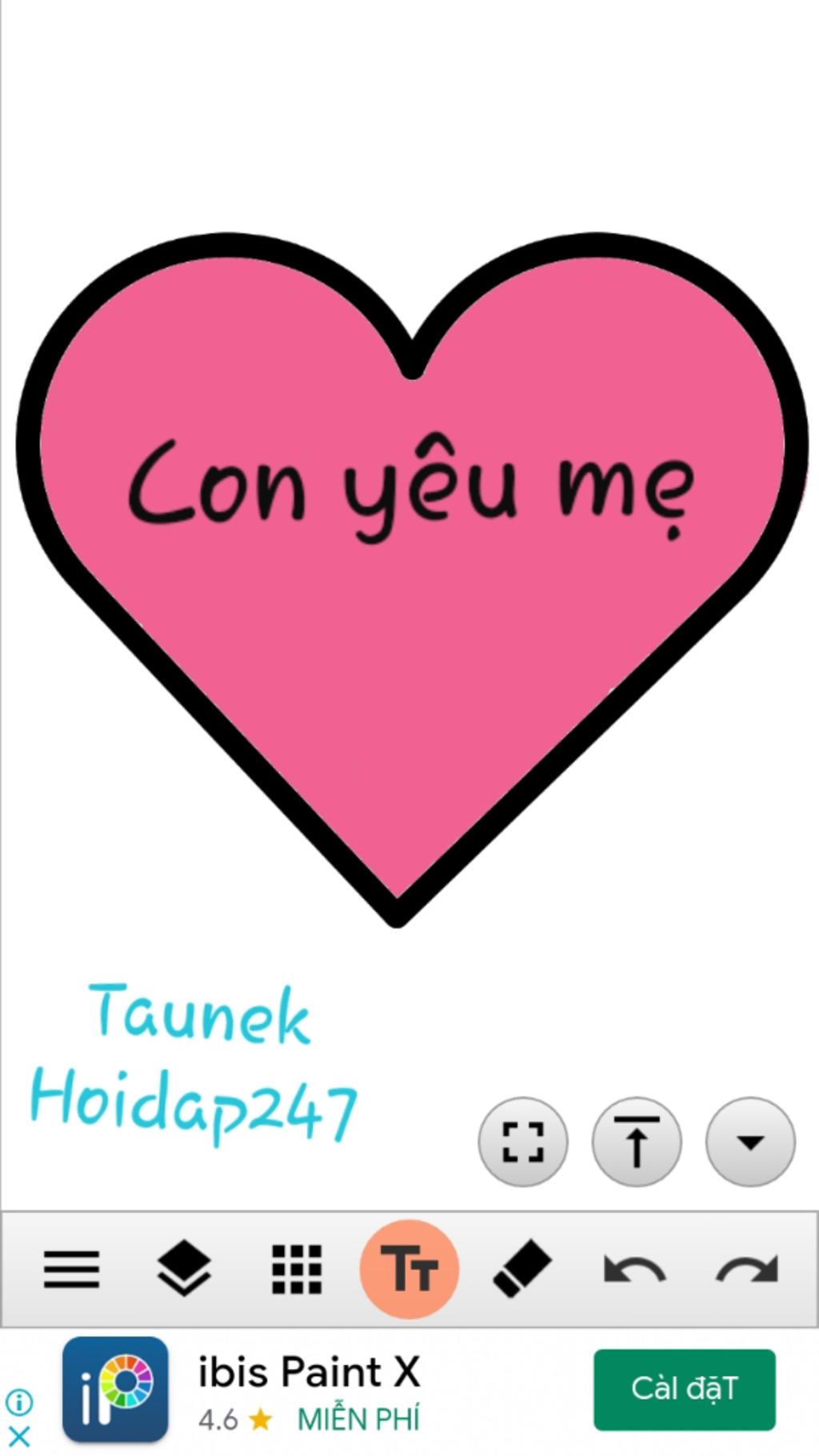Open the hamburger menu
The width and height of the screenshot is (819, 1456).
[71, 1269]
